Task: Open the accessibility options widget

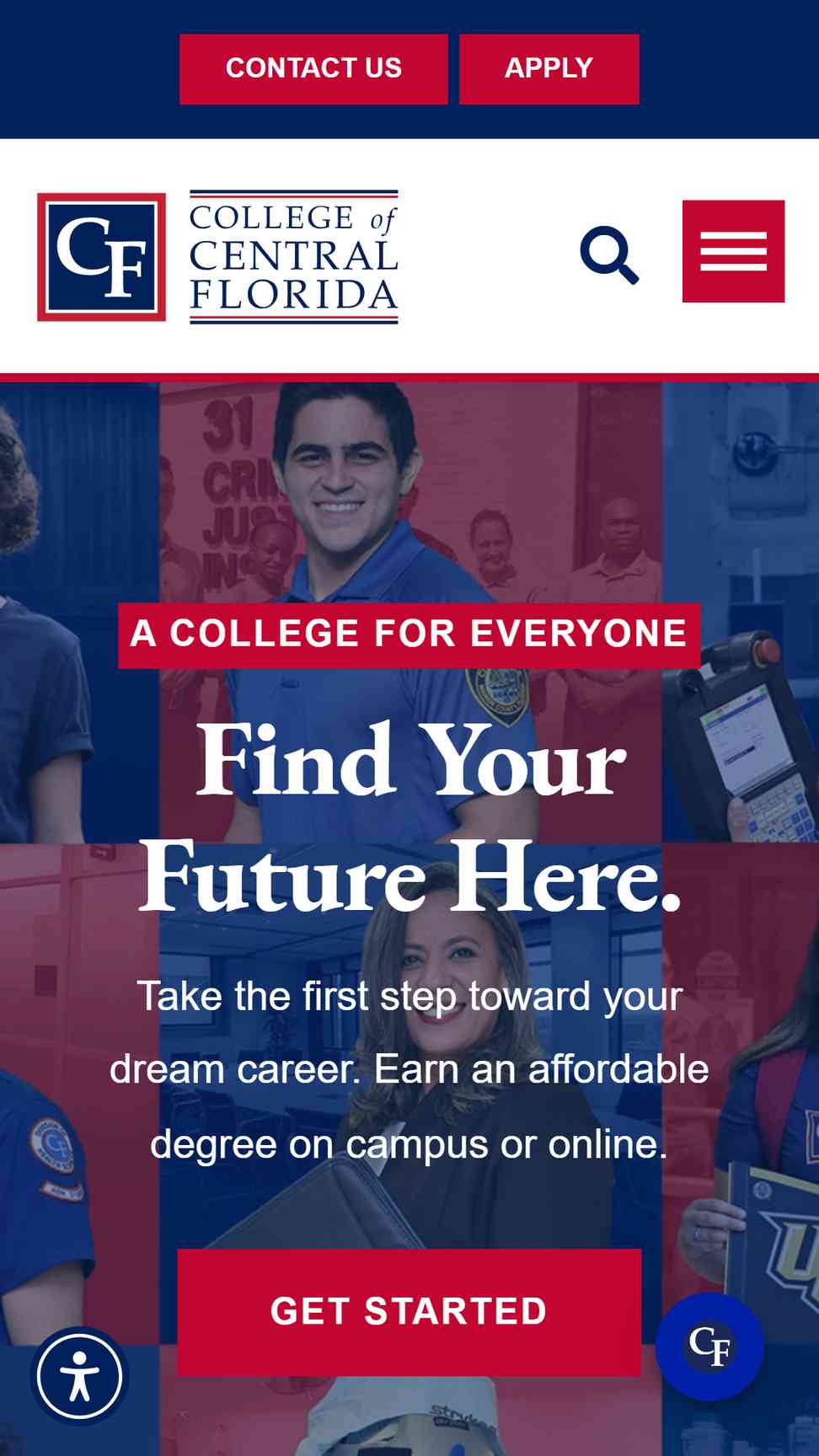Action: coord(80,1376)
